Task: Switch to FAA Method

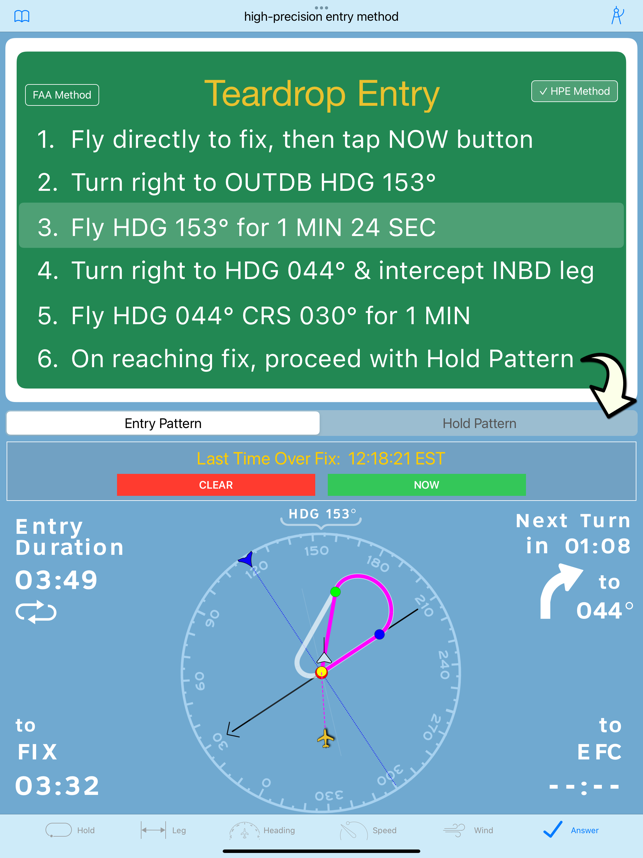Action: (x=62, y=95)
